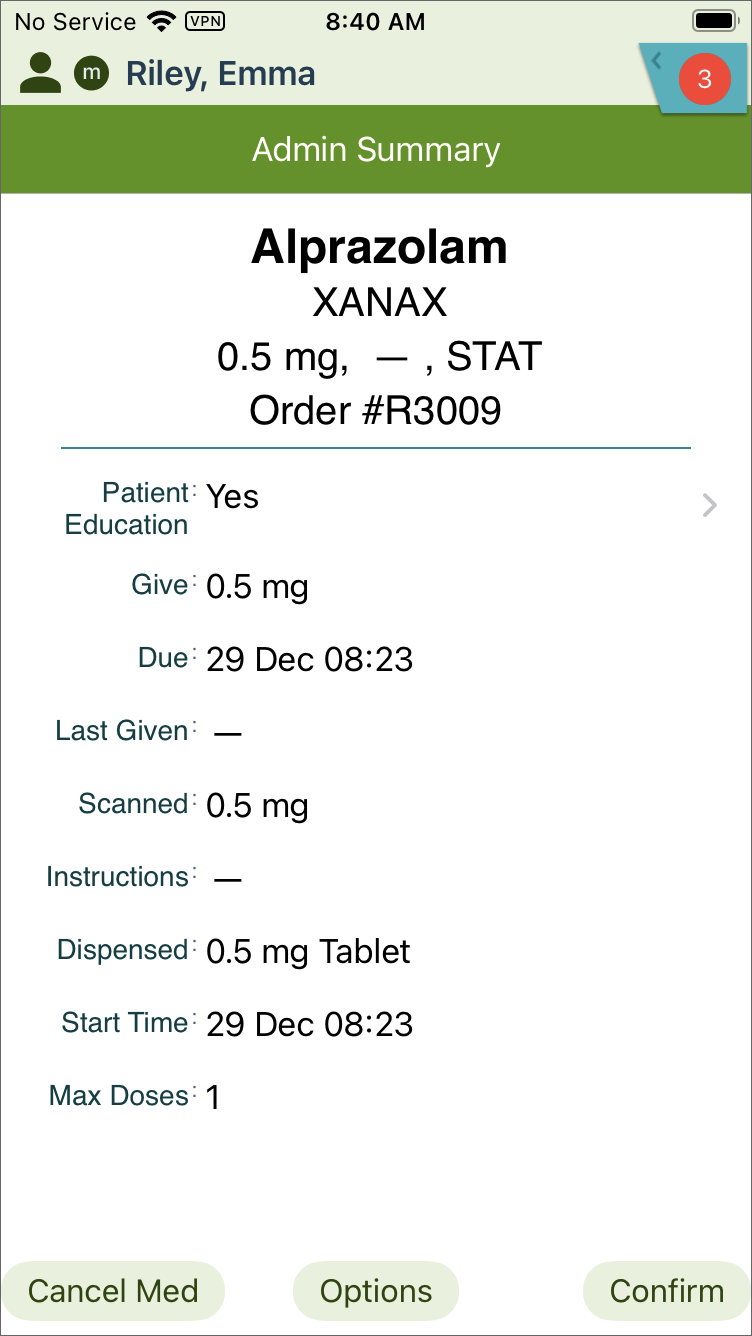752x1336 pixels.
Task: Open the Options menu
Action: point(375,1291)
